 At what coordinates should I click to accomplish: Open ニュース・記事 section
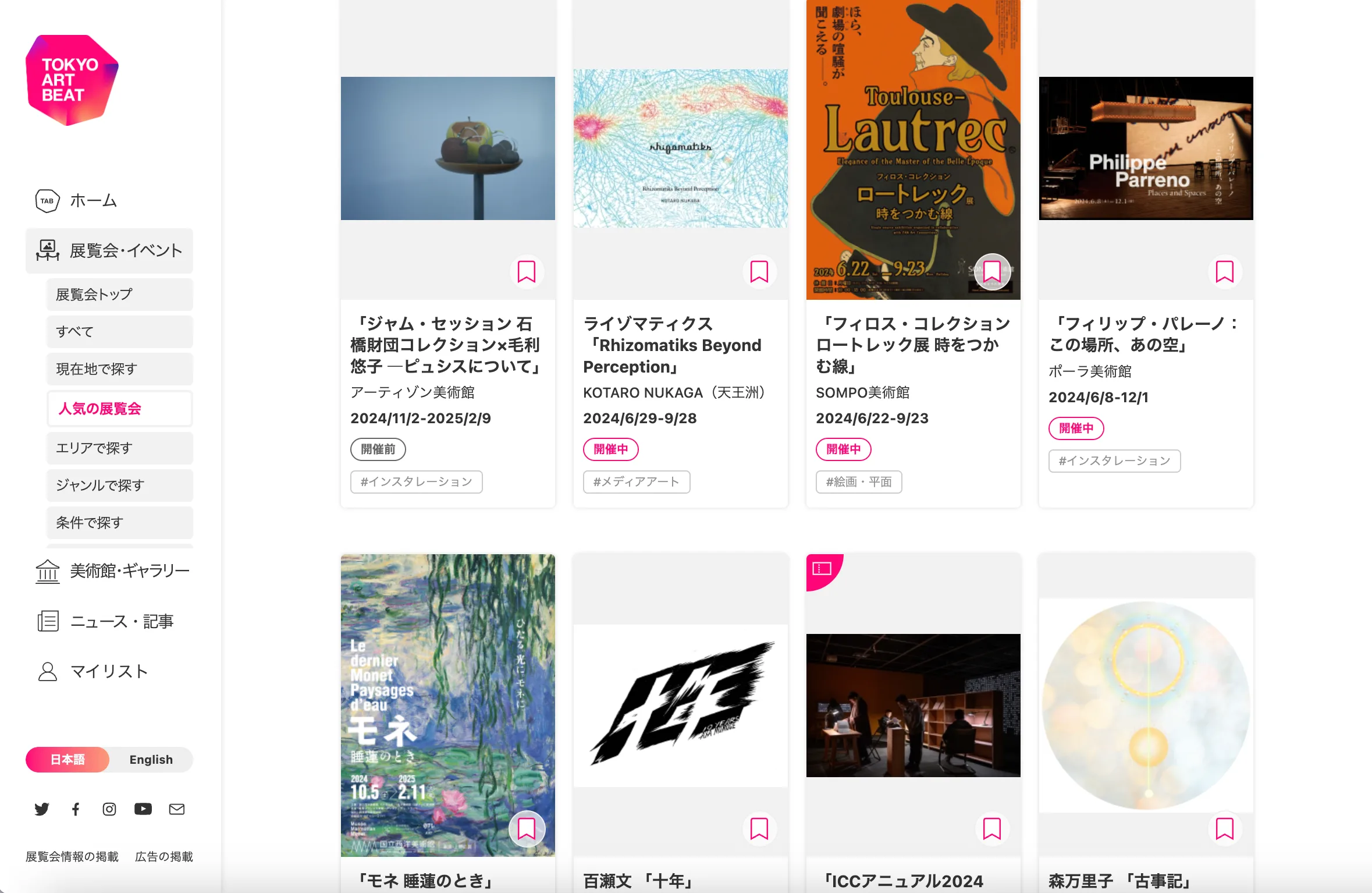(x=121, y=622)
